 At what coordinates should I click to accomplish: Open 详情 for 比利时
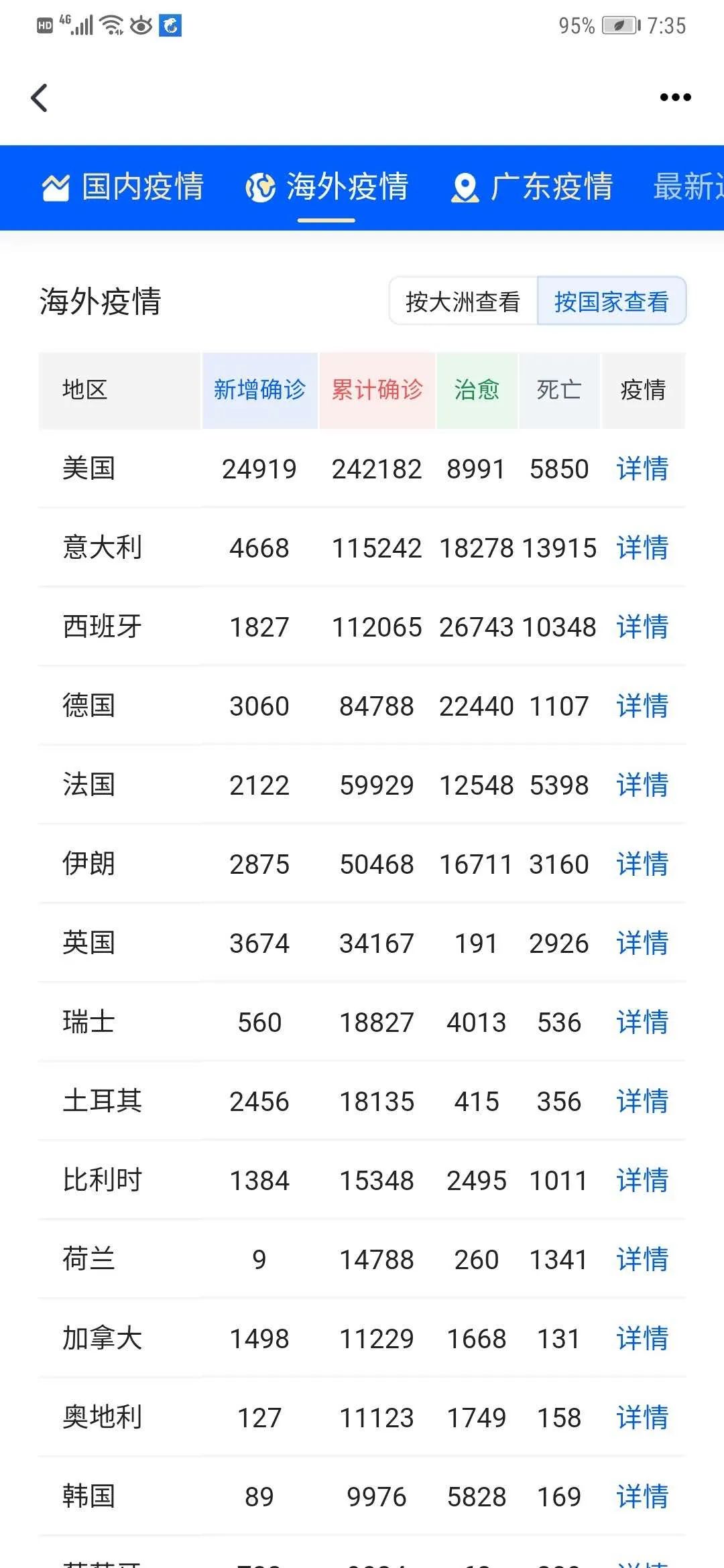point(642,1181)
